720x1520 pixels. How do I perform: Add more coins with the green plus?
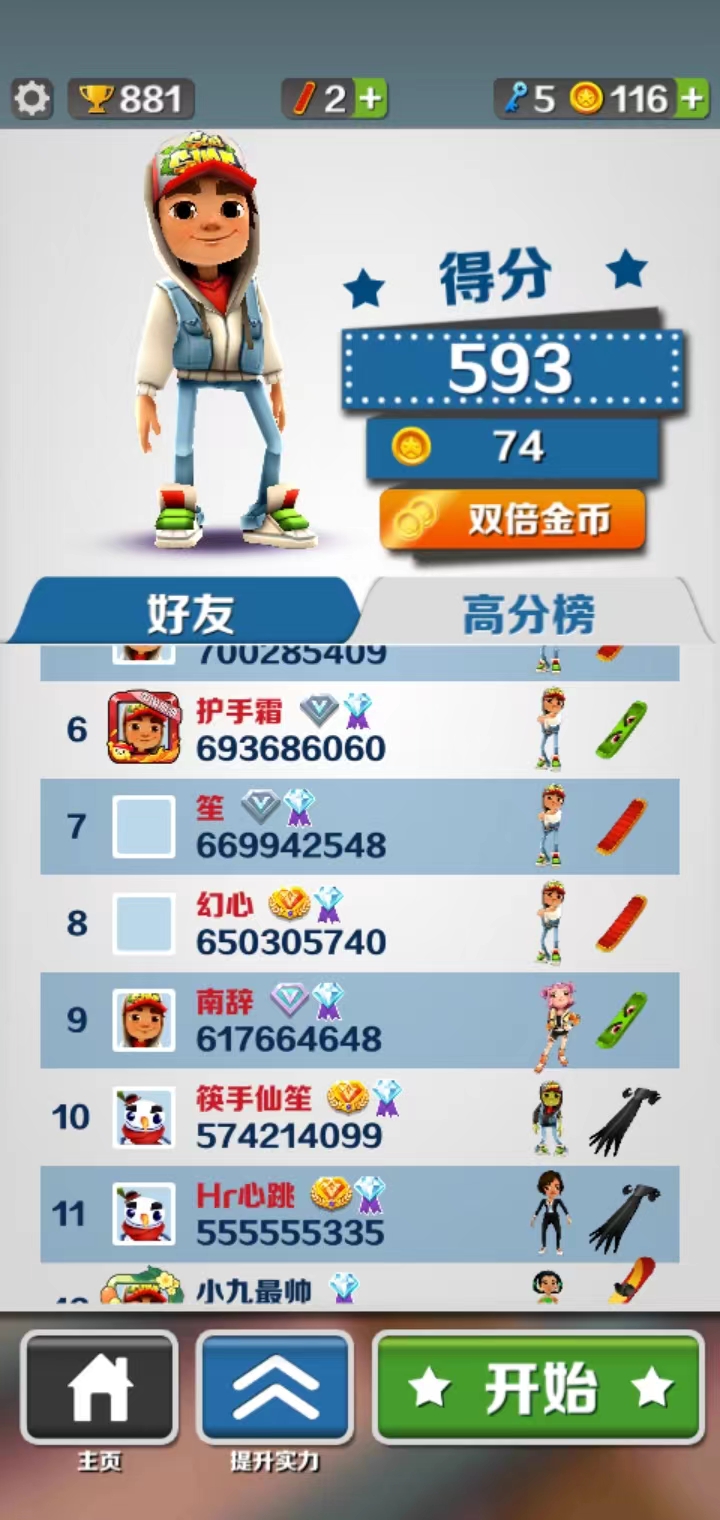tap(691, 99)
